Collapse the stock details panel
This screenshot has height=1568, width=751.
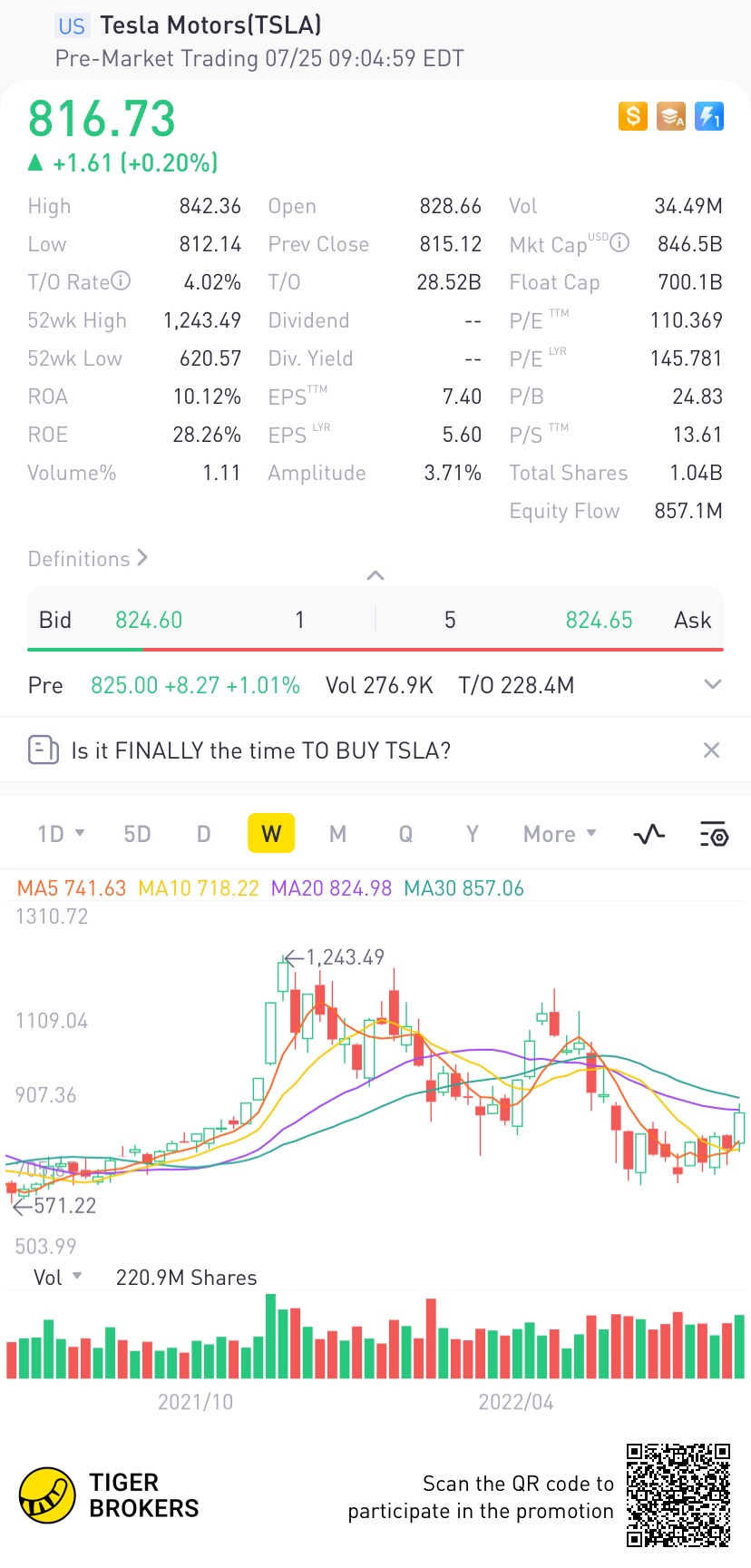click(x=375, y=575)
